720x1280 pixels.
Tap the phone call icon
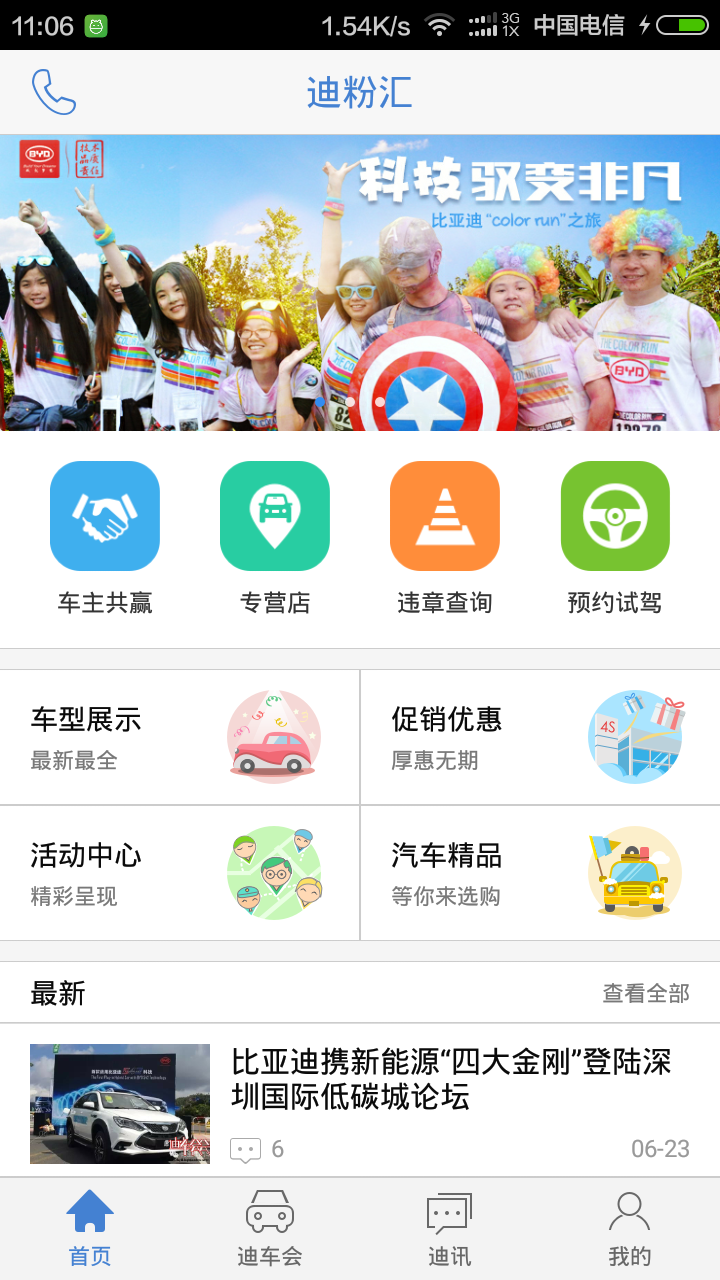pyautogui.click(x=54, y=92)
